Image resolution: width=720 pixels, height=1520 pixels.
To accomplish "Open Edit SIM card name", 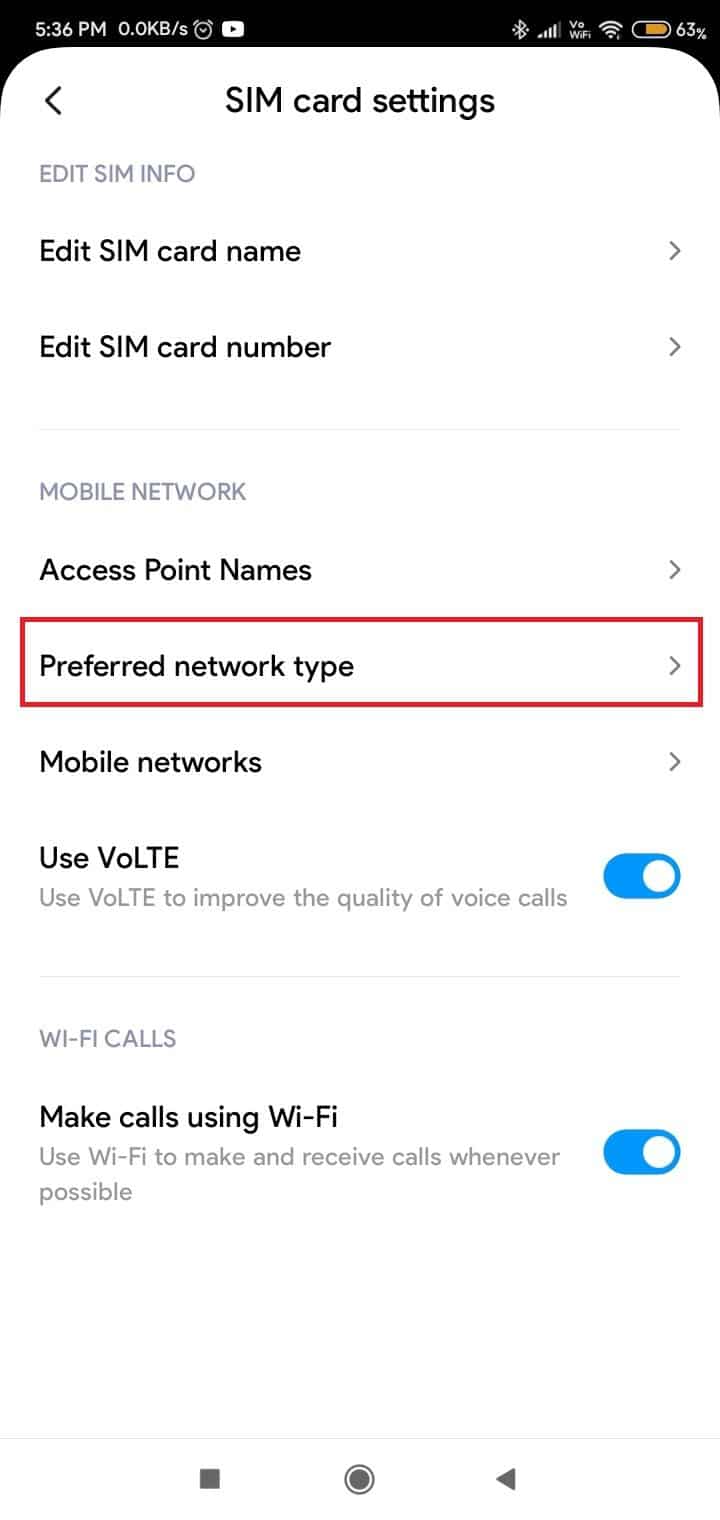I will [x=360, y=251].
